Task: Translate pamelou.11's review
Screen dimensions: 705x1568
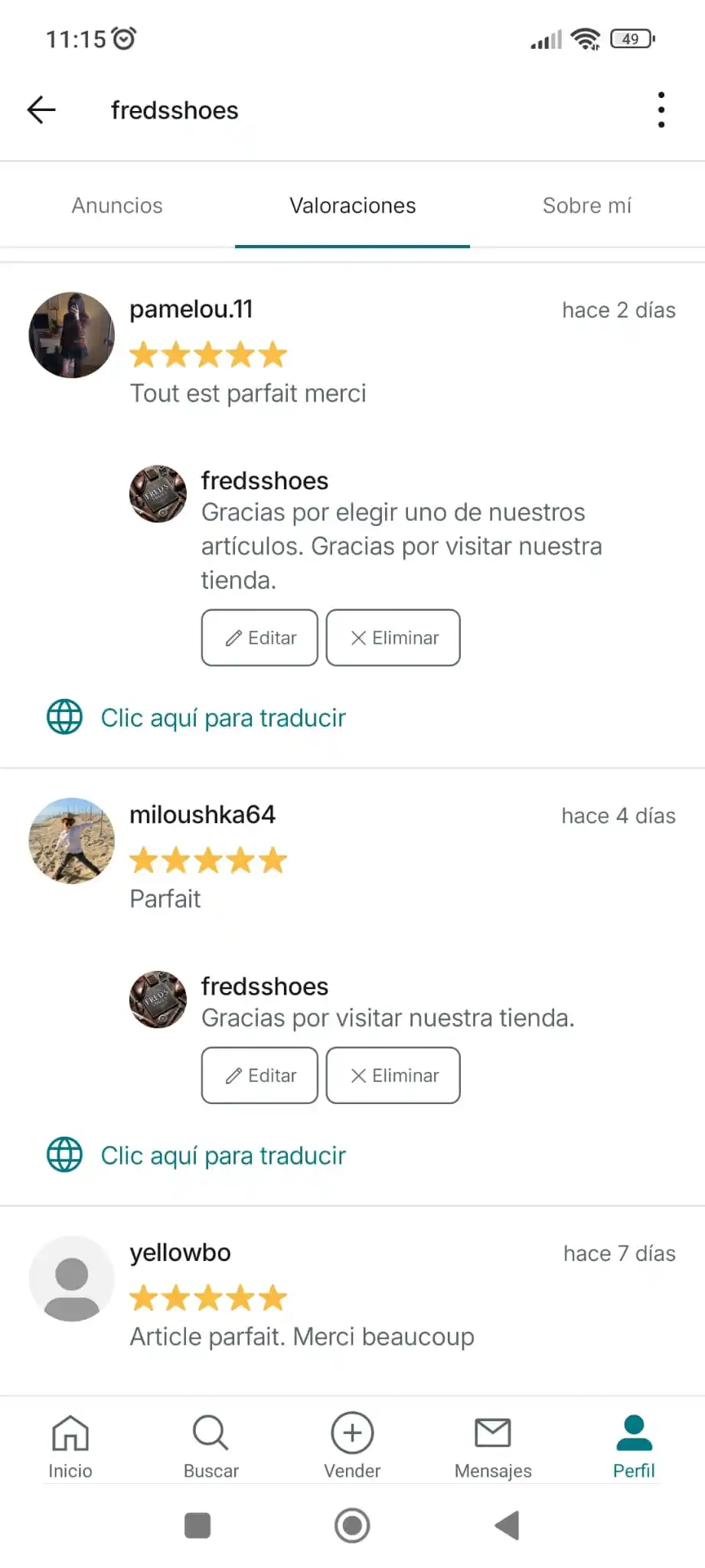Action: [x=222, y=718]
